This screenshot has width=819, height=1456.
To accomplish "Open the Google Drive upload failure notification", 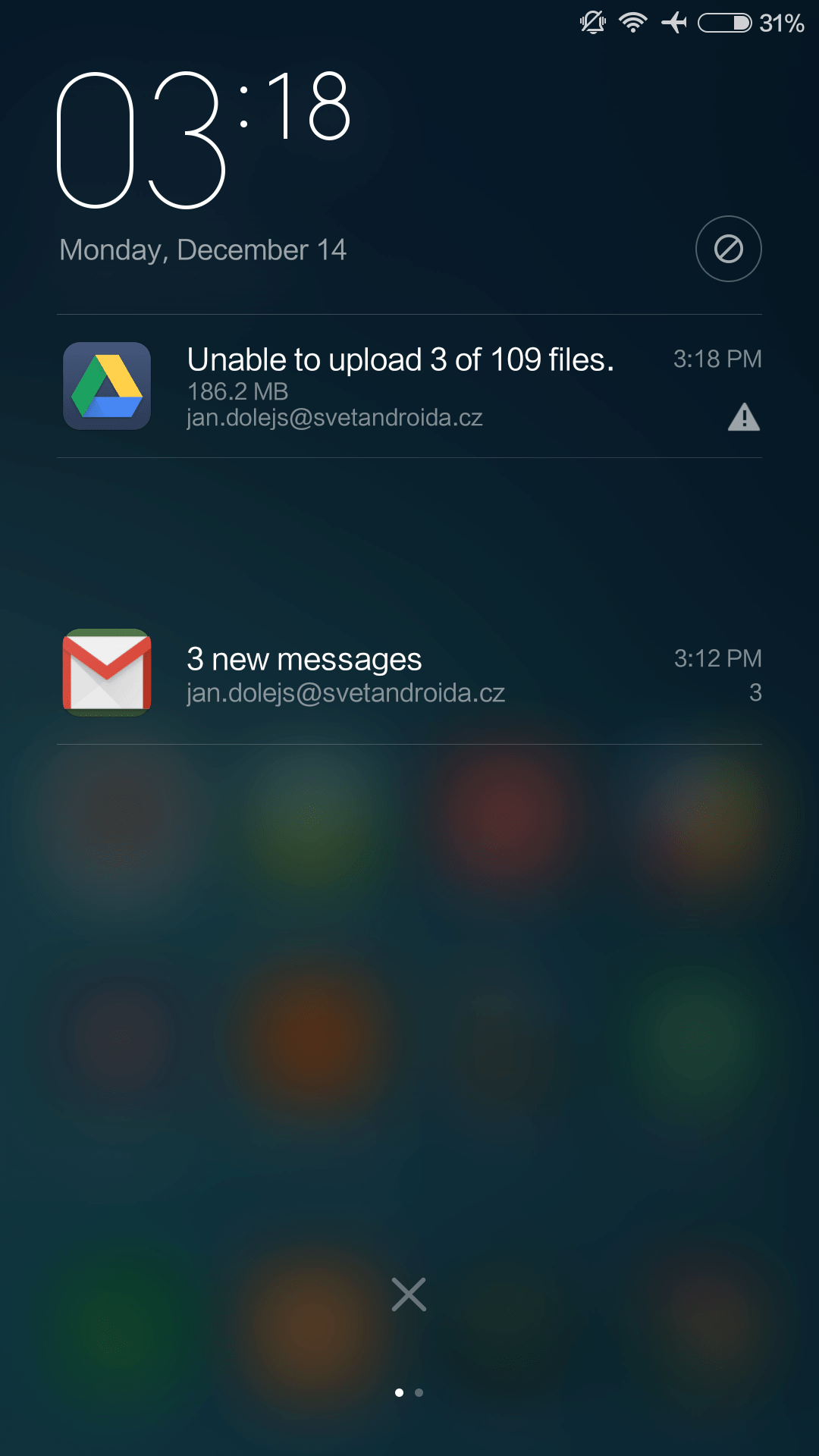I will pos(409,386).
